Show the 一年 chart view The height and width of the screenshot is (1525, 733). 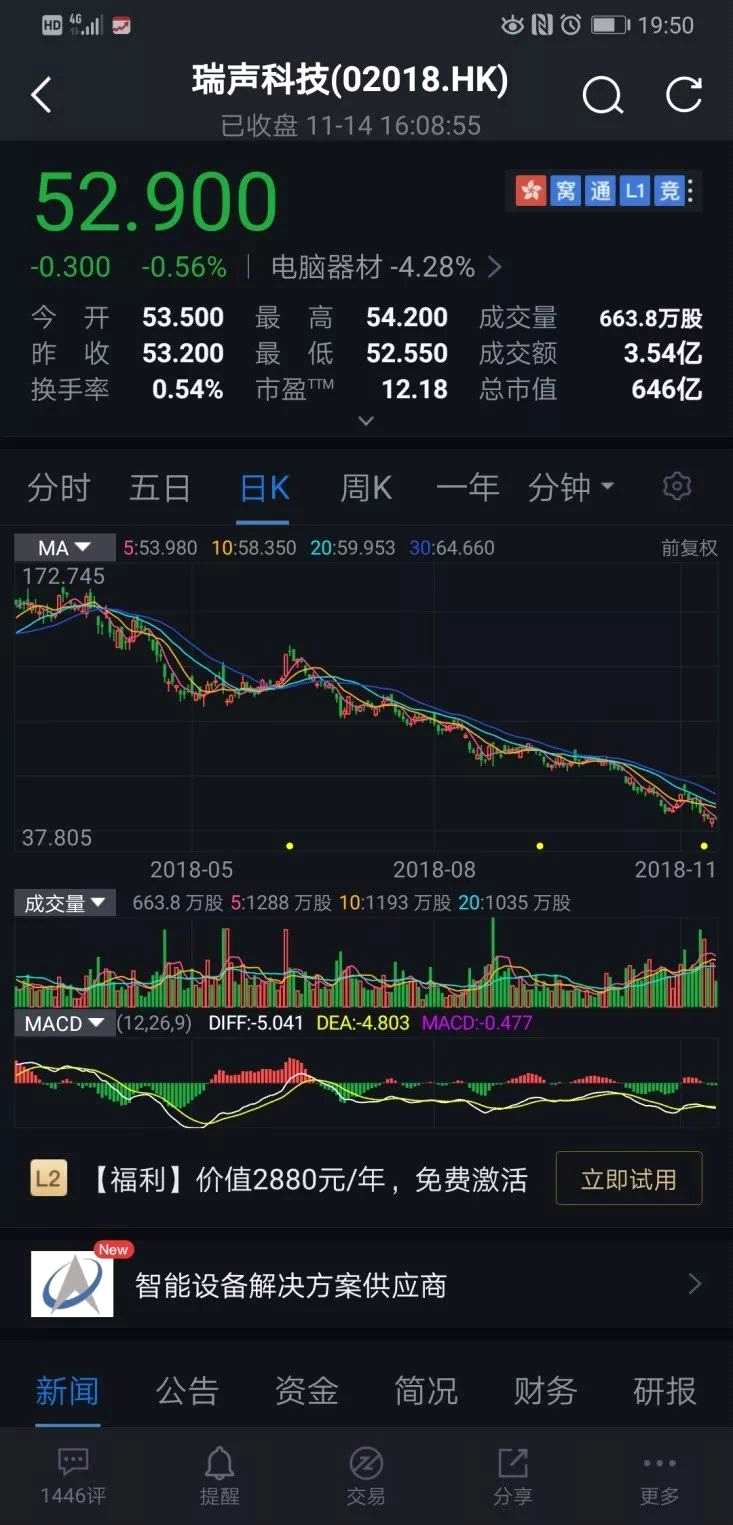coord(467,488)
